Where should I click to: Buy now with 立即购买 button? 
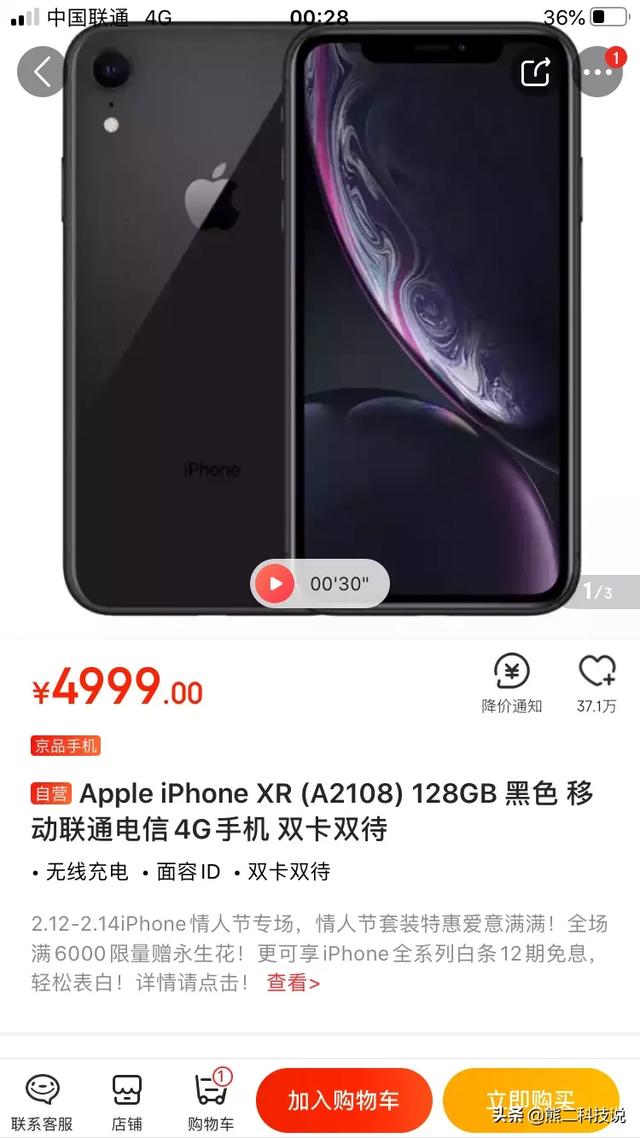[x=531, y=1100]
